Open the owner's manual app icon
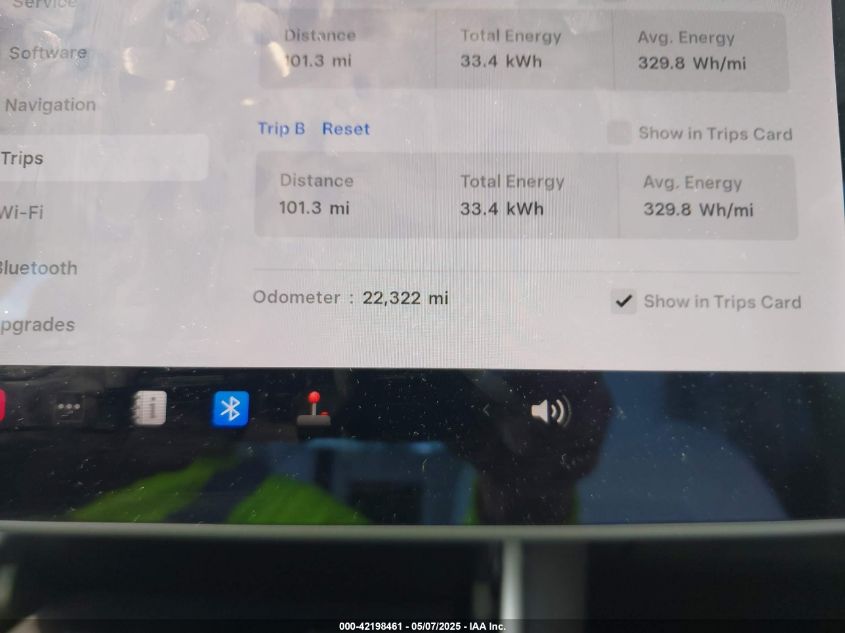This screenshot has height=633, width=845. point(149,408)
